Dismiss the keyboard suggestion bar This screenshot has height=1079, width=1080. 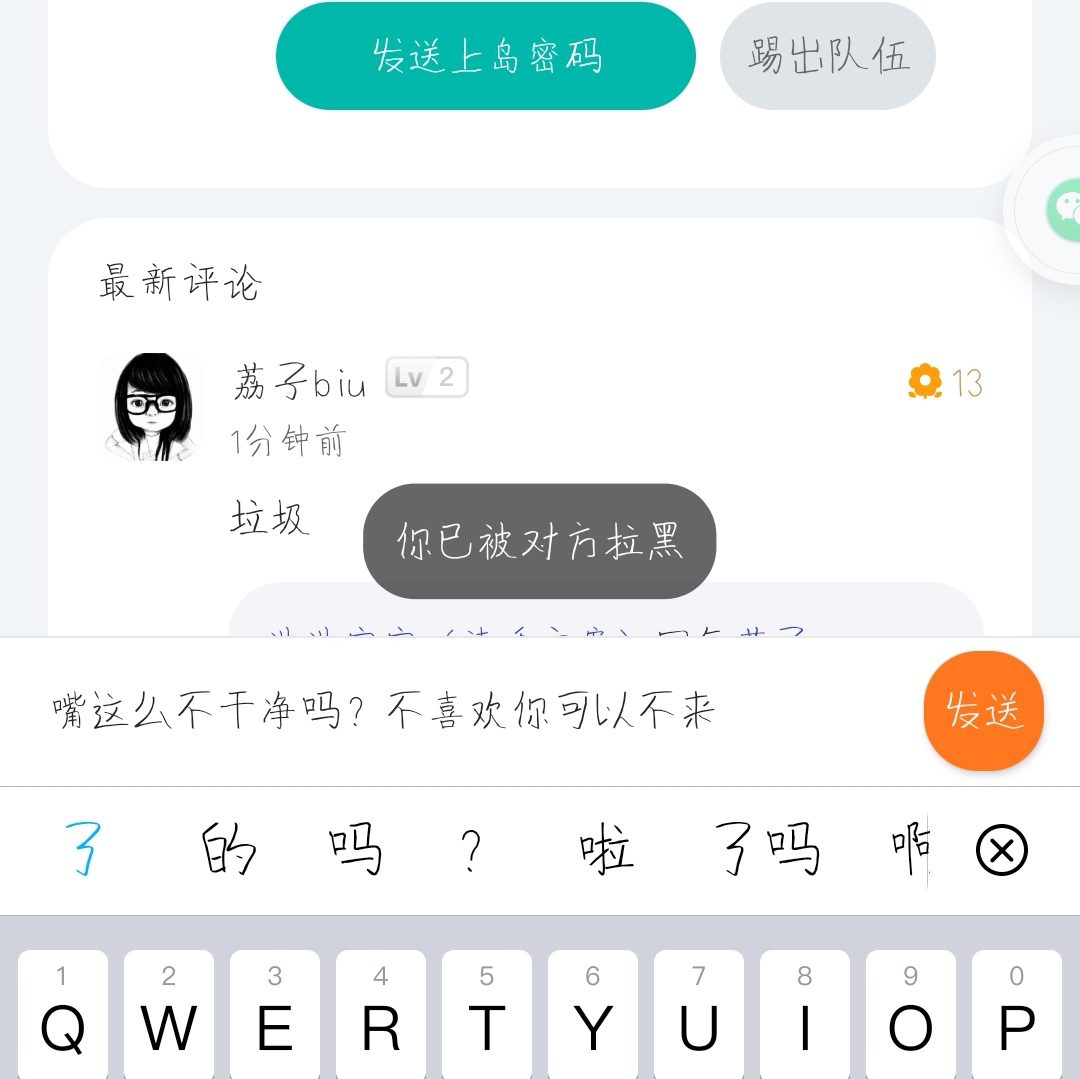1001,851
